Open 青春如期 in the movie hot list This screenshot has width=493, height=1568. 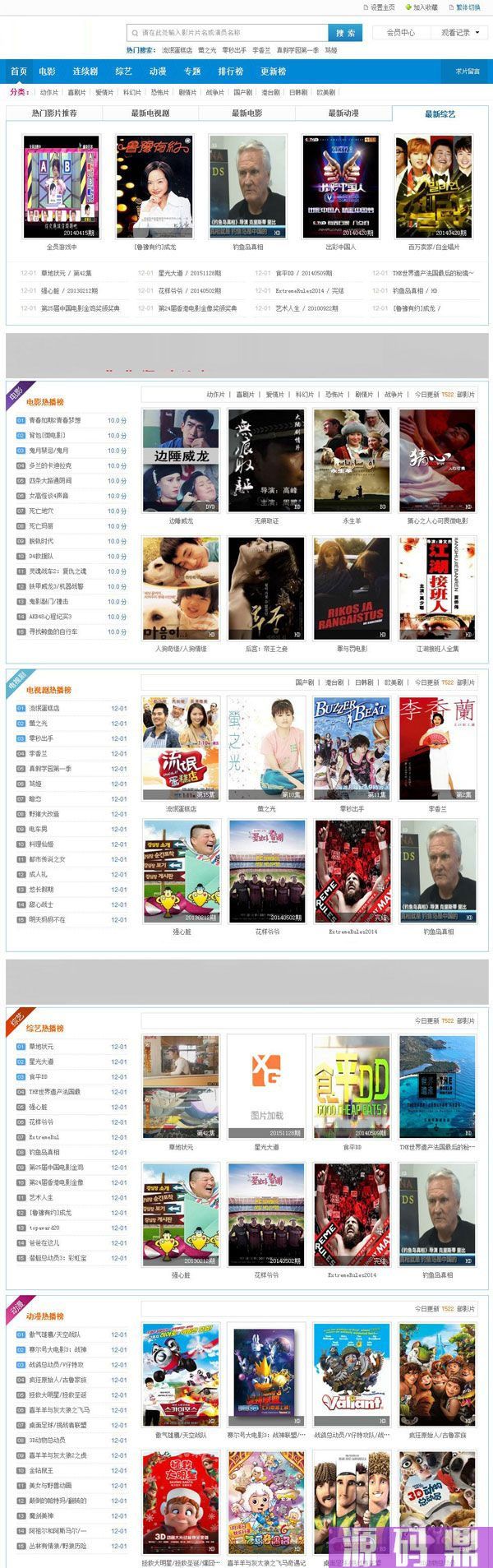[x=54, y=420]
